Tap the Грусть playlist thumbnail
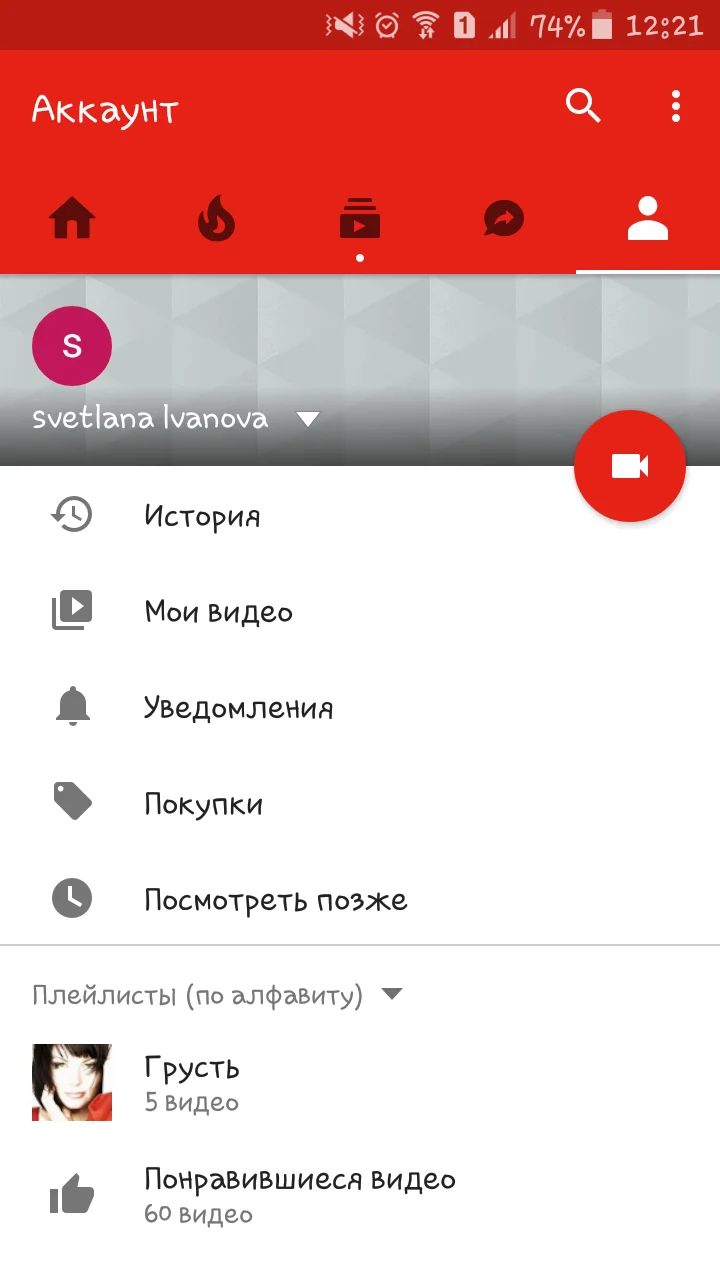720x1280 pixels. coord(71,1082)
